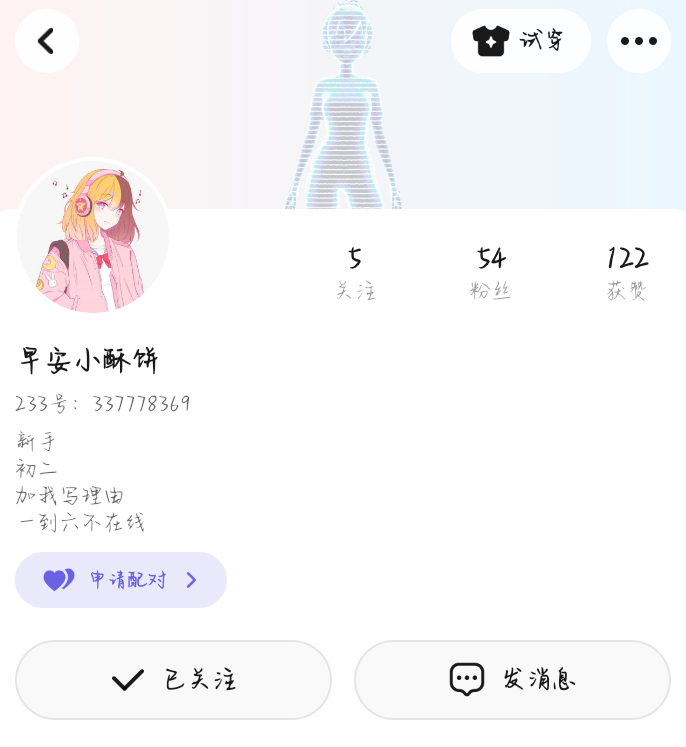Tap 申请配对 to request pairing
The height and width of the screenshot is (747, 686).
pos(121,580)
